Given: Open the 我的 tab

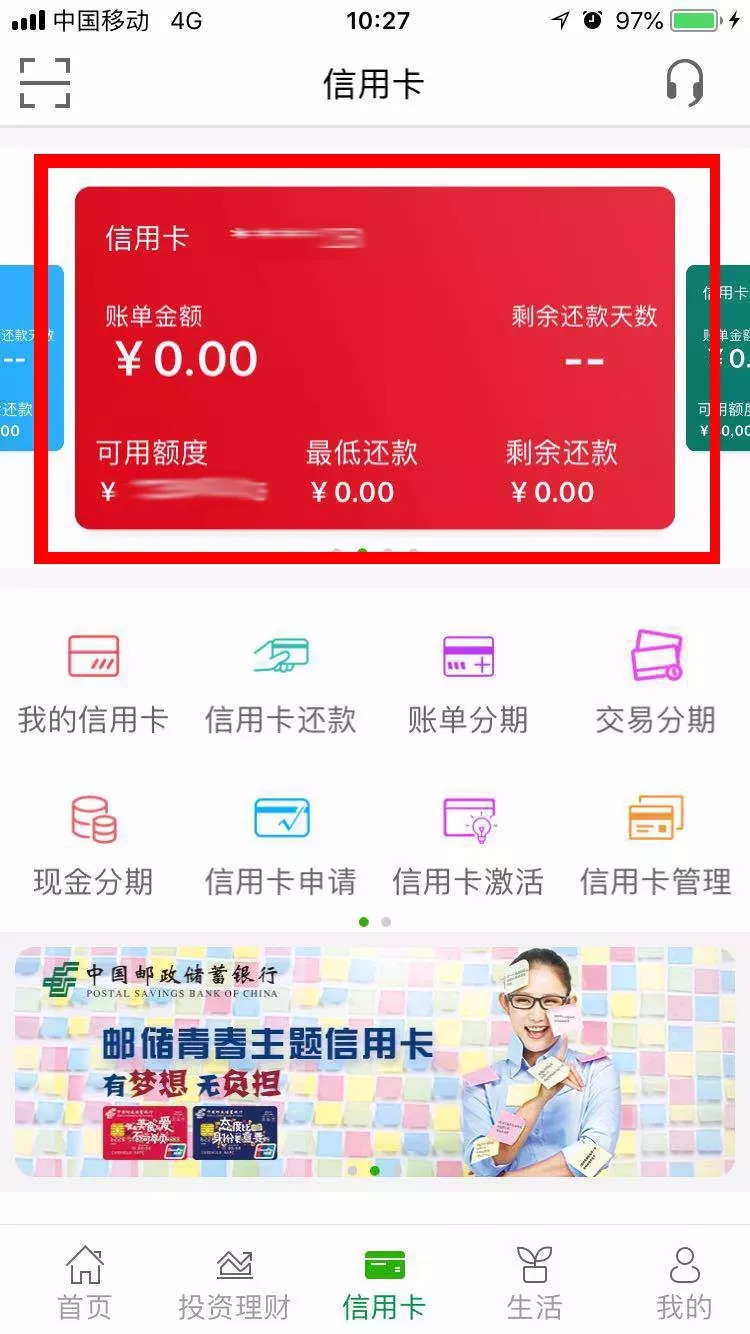Looking at the screenshot, I should [684, 1283].
